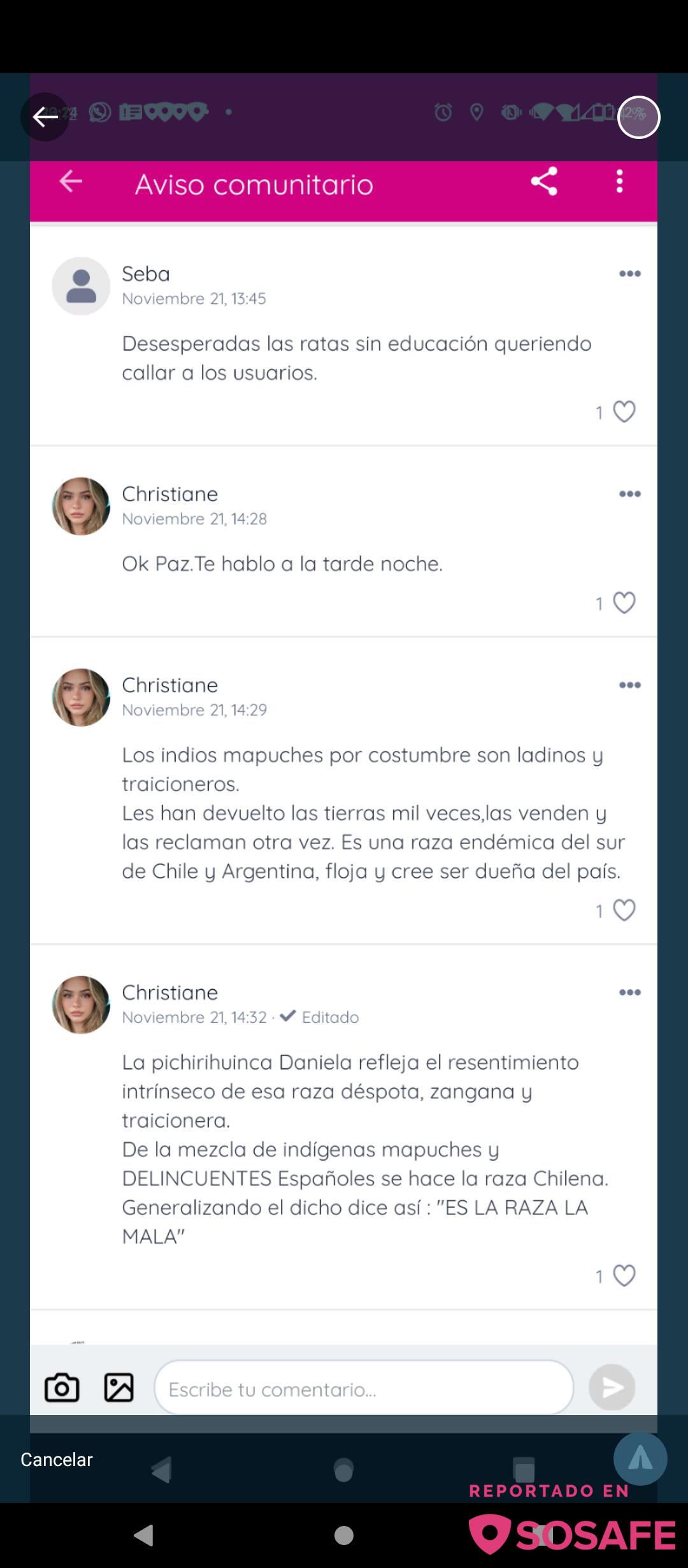Select the image with the circle checkbox
The image size is (688, 1568).
coord(638,117)
